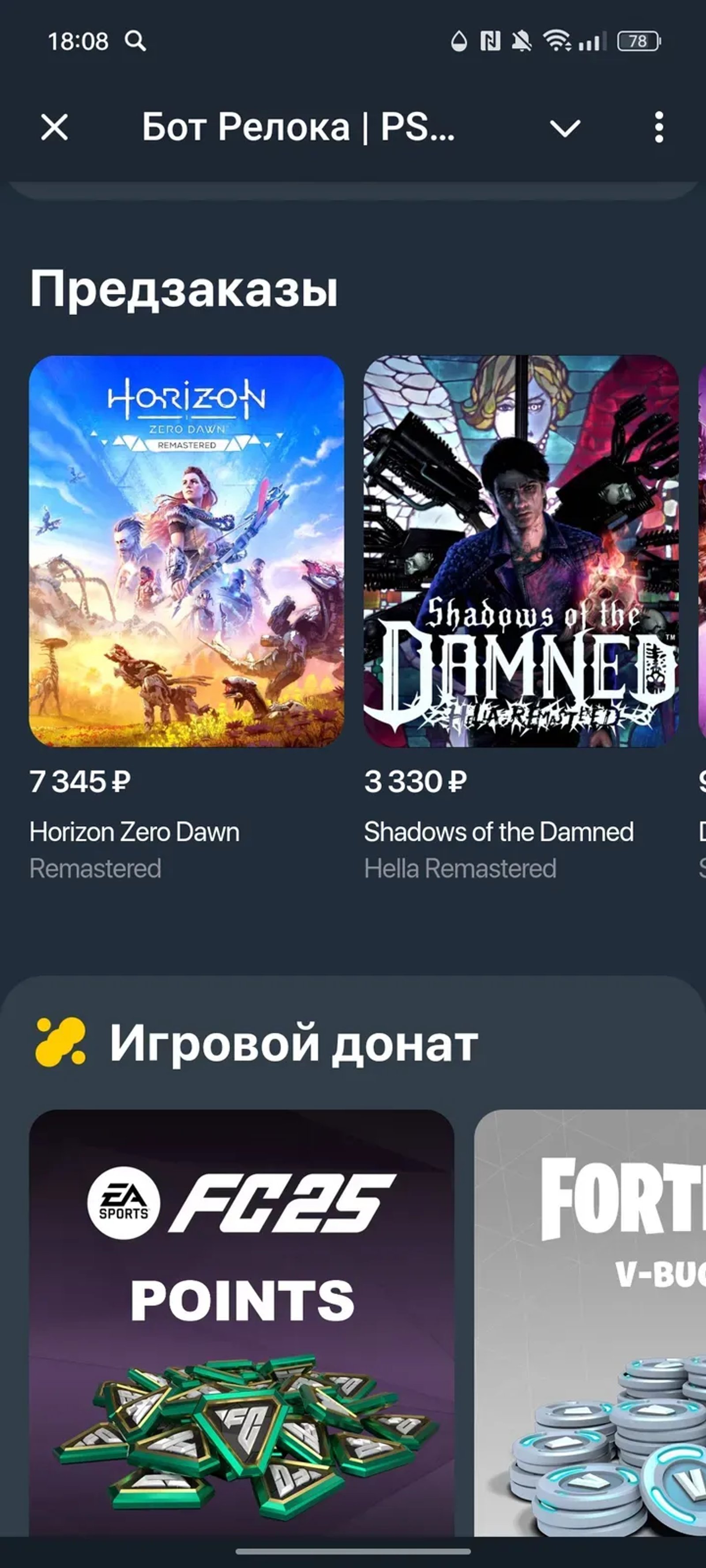
Task: Tap the muted notifications bell icon
Action: (x=522, y=41)
